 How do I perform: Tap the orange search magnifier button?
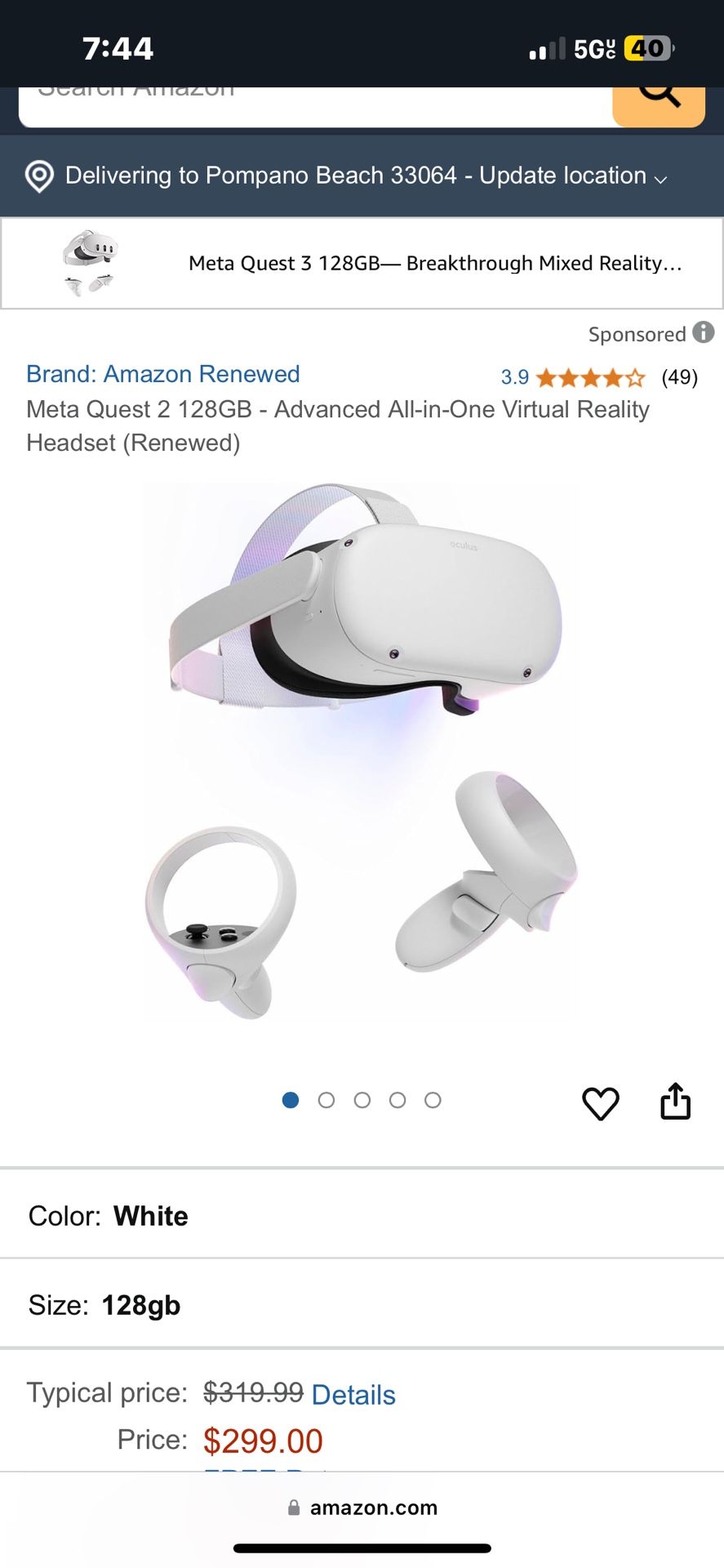click(x=658, y=105)
